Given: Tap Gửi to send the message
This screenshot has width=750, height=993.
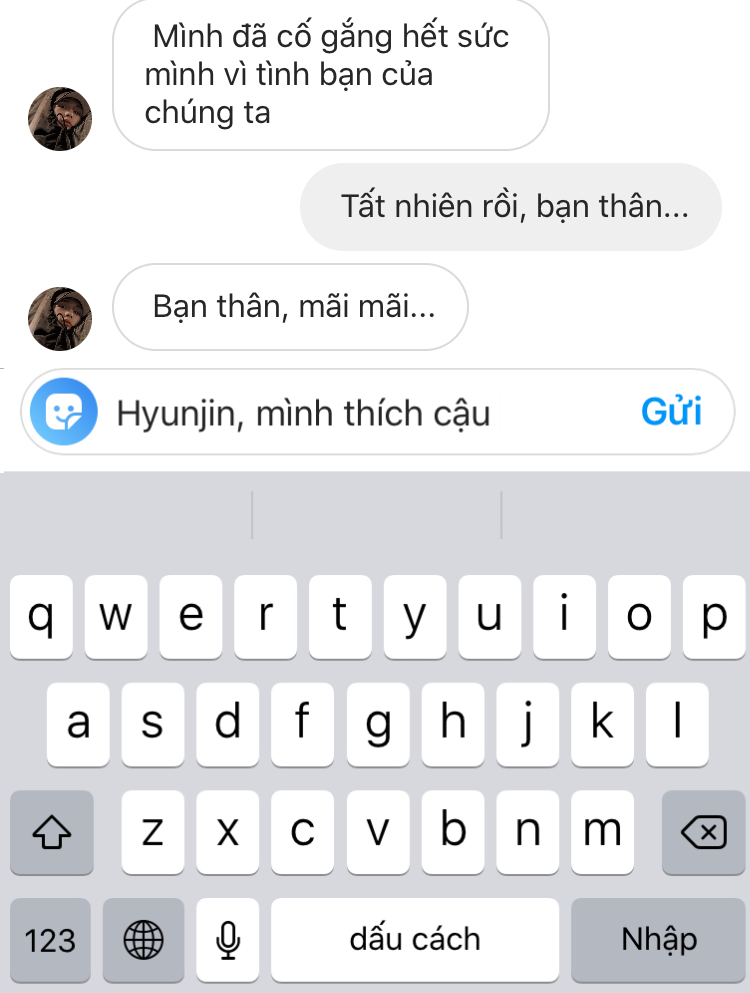Looking at the screenshot, I should pyautogui.click(x=671, y=412).
